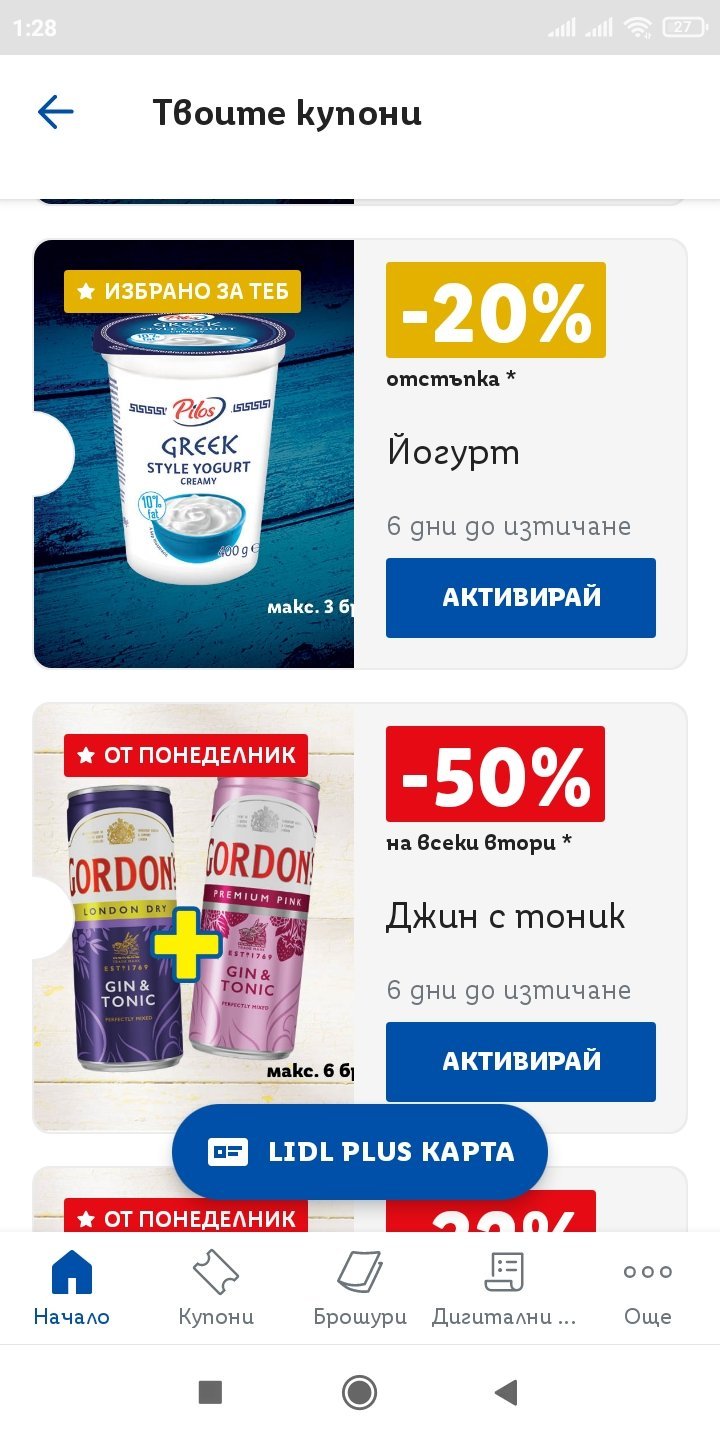The height and width of the screenshot is (1440, 720).
Task: Switch to the Начало tab
Action: coord(71,1288)
